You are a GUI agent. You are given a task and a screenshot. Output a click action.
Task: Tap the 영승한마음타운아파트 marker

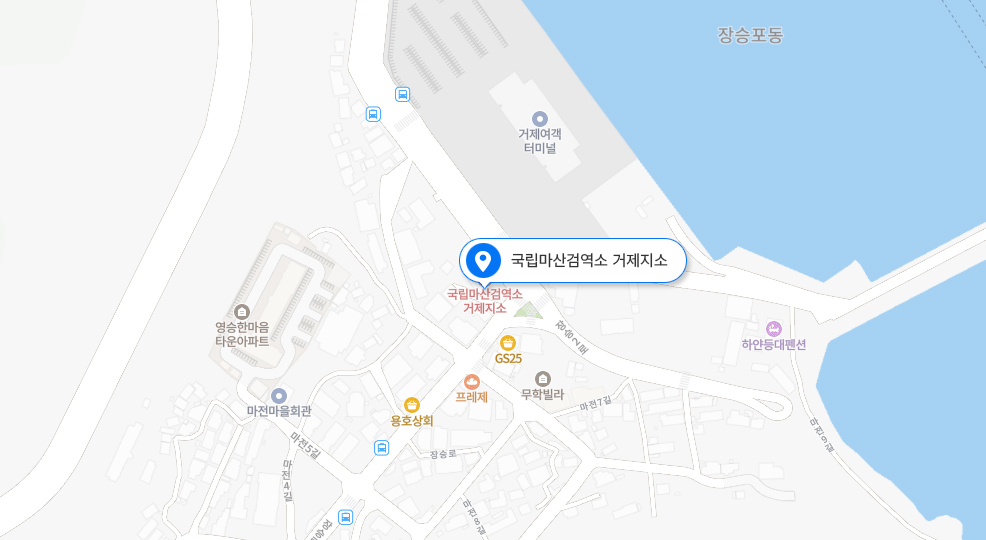pyautogui.click(x=242, y=311)
